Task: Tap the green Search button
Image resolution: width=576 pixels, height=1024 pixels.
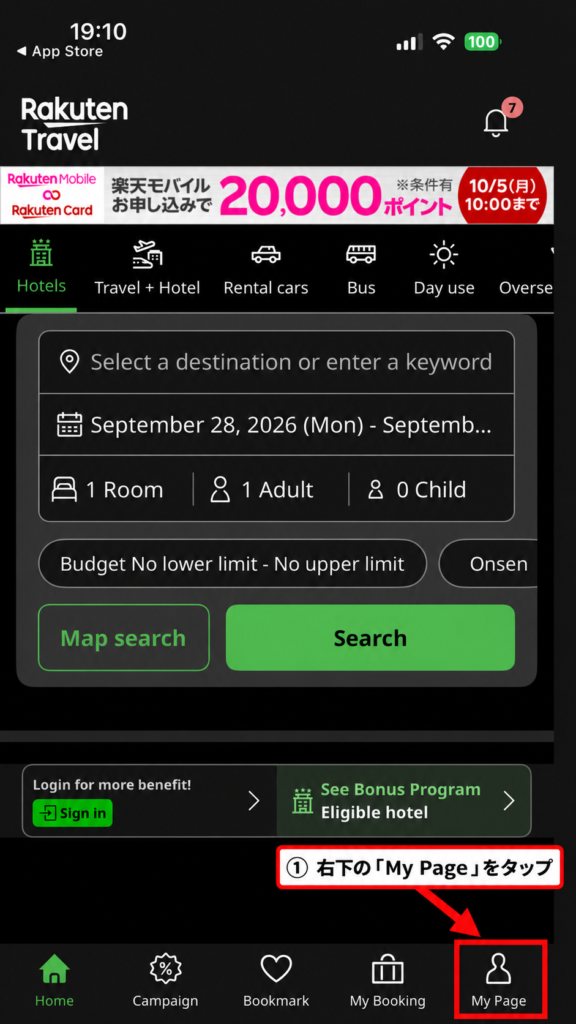Action: tap(370, 638)
